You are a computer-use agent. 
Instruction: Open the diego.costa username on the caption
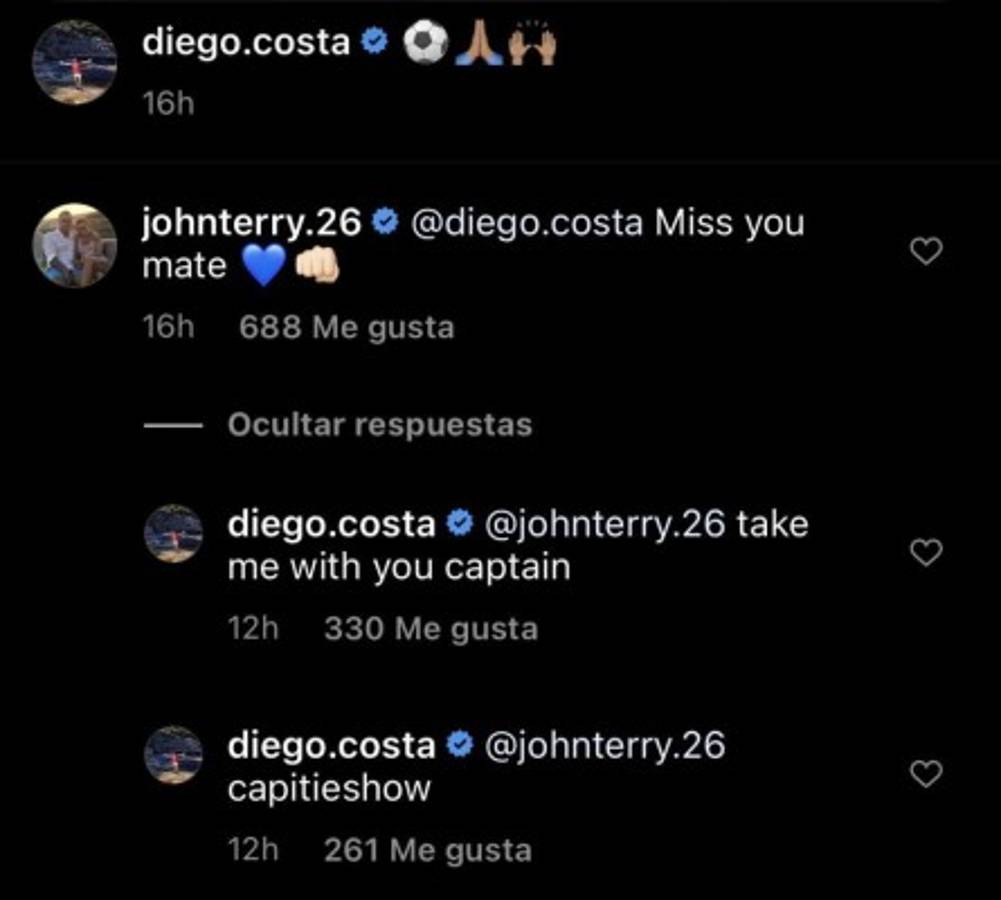pos(246,43)
